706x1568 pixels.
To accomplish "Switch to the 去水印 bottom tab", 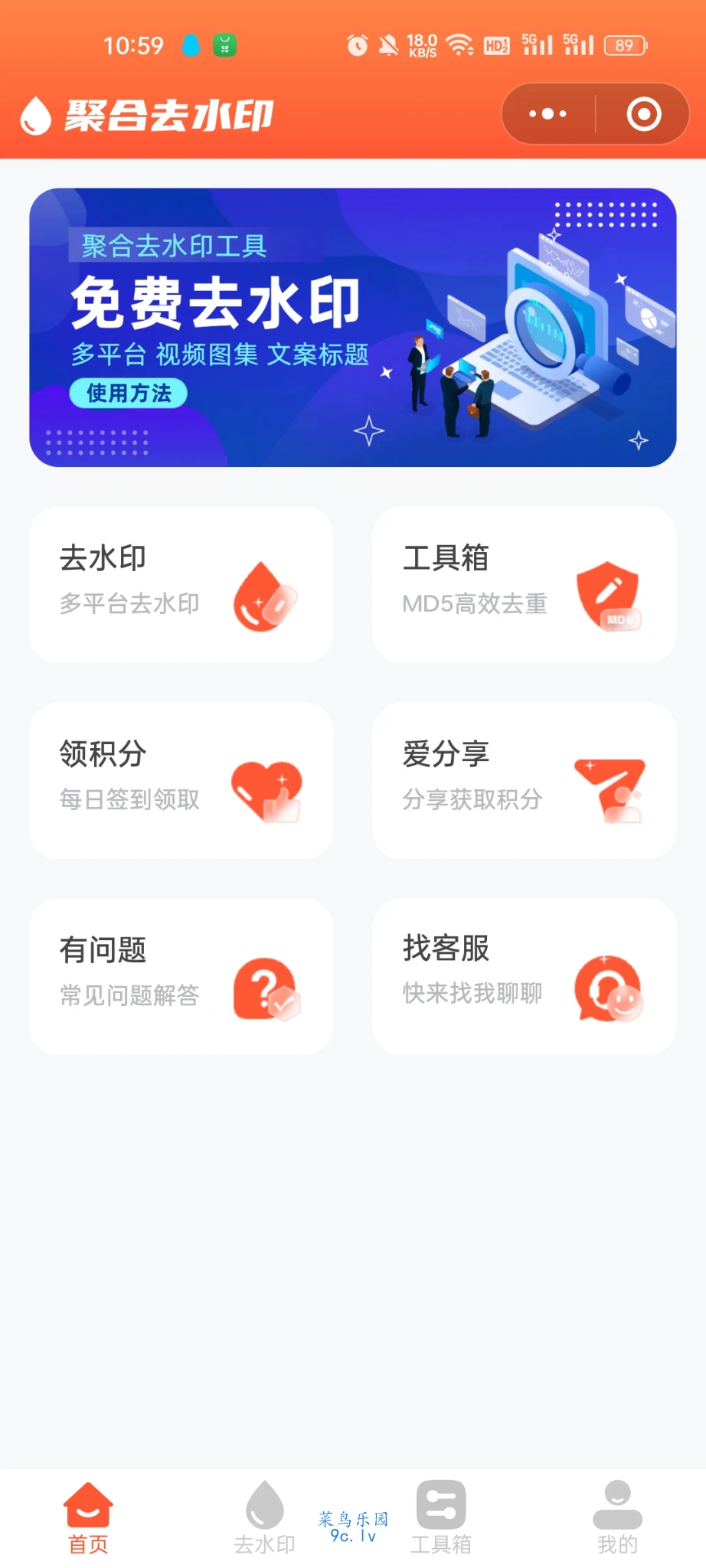I will 264,1518.
